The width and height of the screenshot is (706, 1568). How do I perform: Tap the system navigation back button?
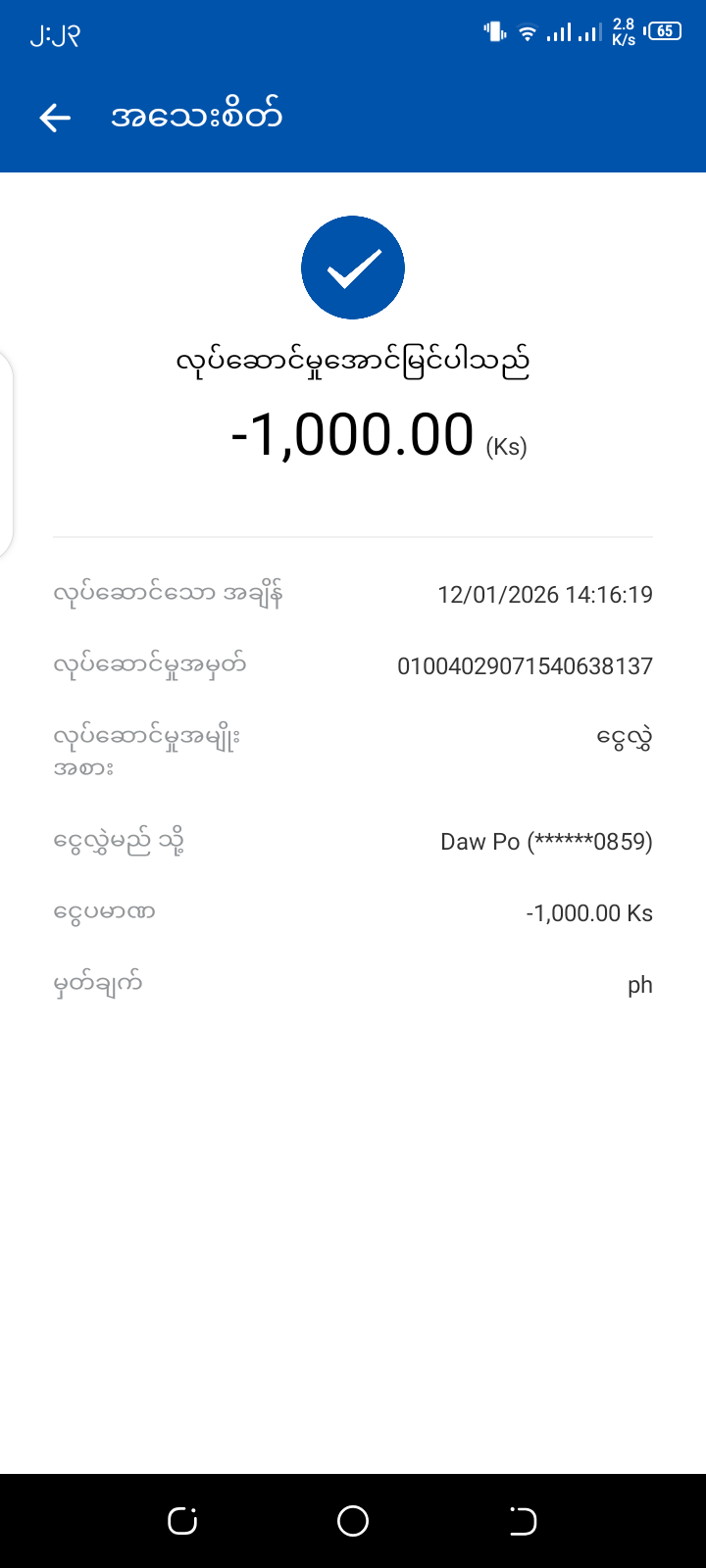click(x=523, y=1521)
